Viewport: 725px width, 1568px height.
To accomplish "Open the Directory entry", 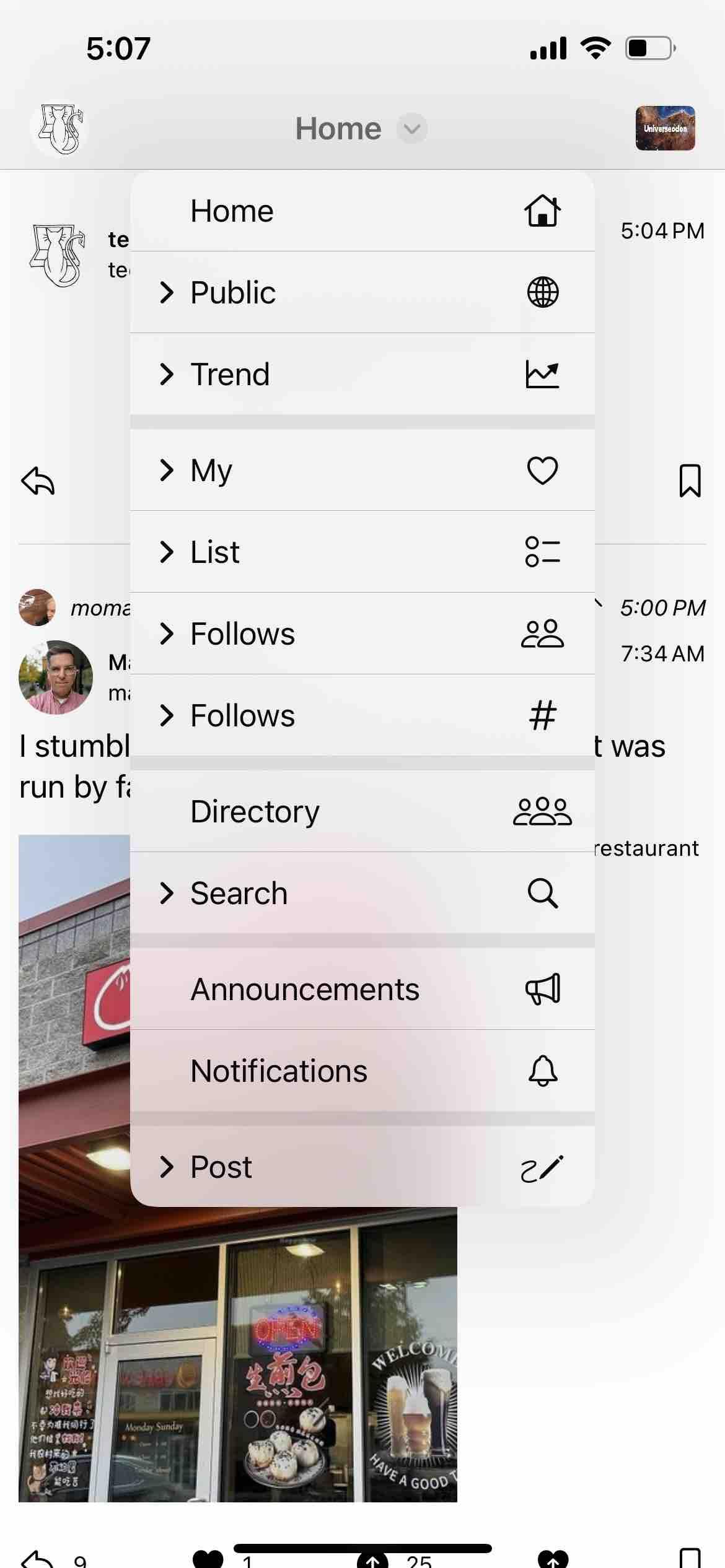I will point(362,811).
